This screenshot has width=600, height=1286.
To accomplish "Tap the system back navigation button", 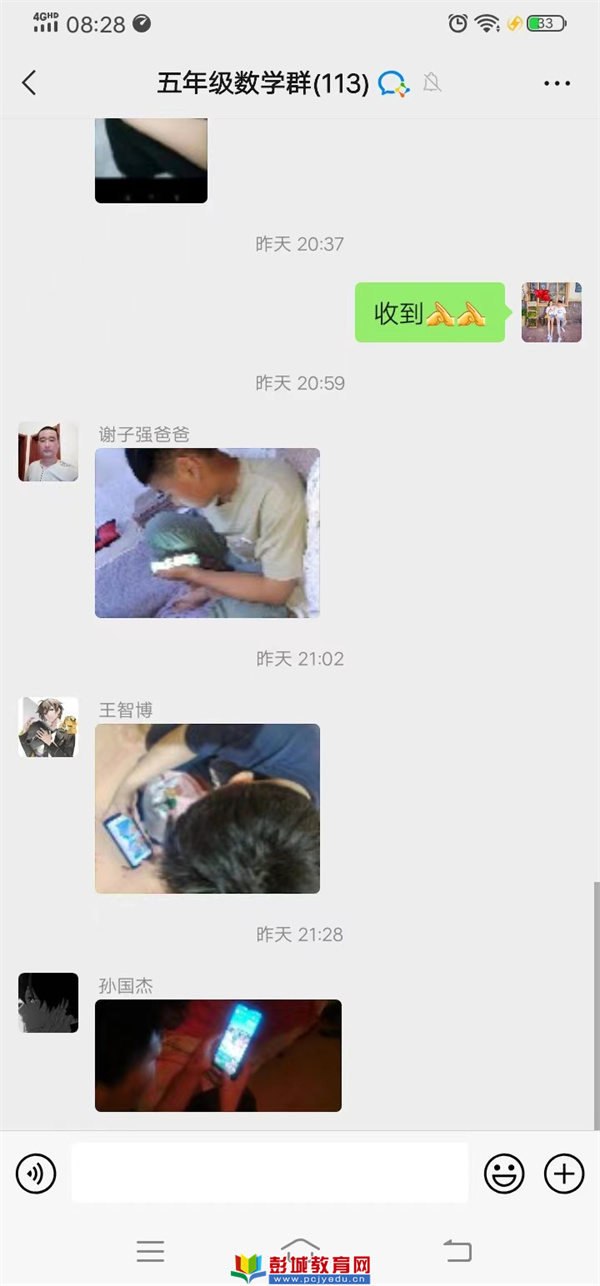I will (x=457, y=1250).
